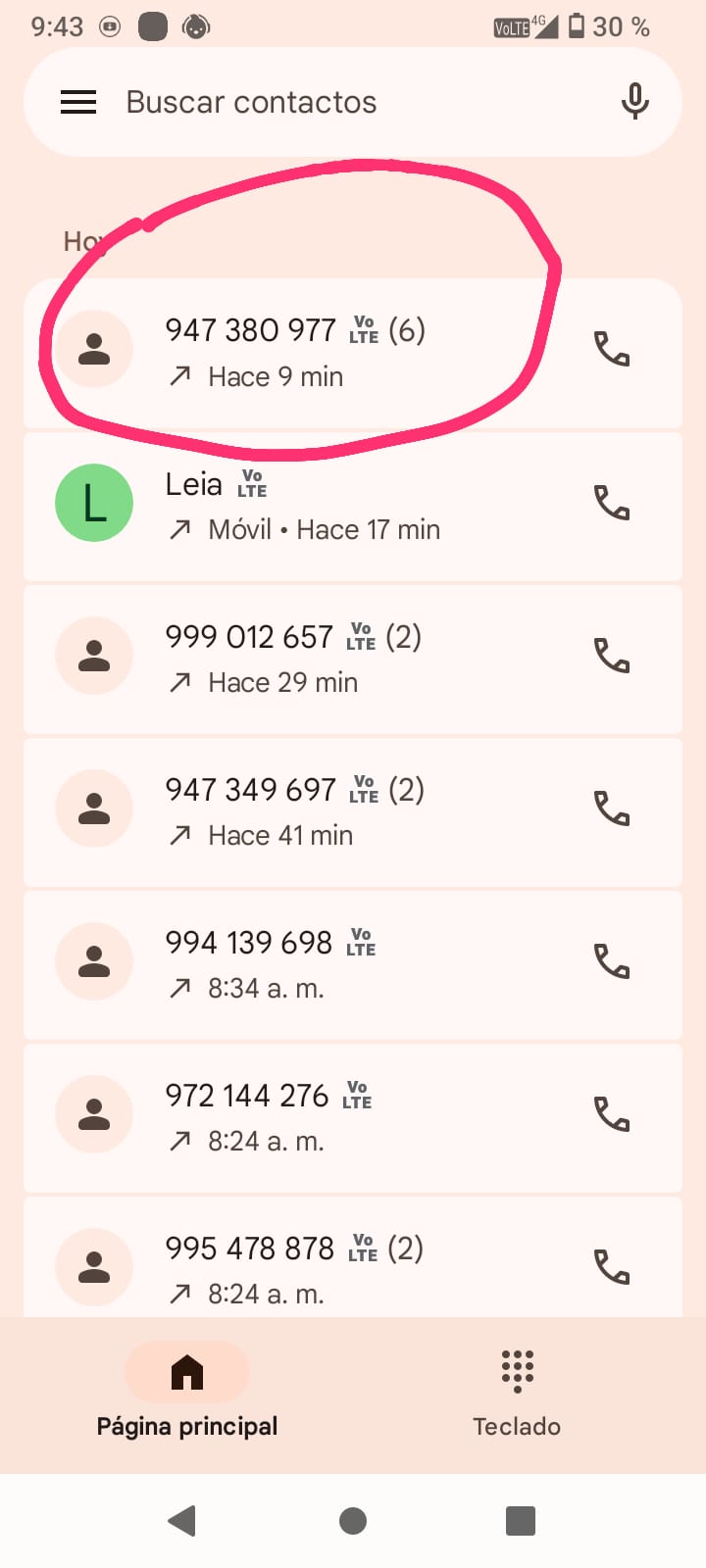Switch to the Teclado tab

tap(517, 1392)
